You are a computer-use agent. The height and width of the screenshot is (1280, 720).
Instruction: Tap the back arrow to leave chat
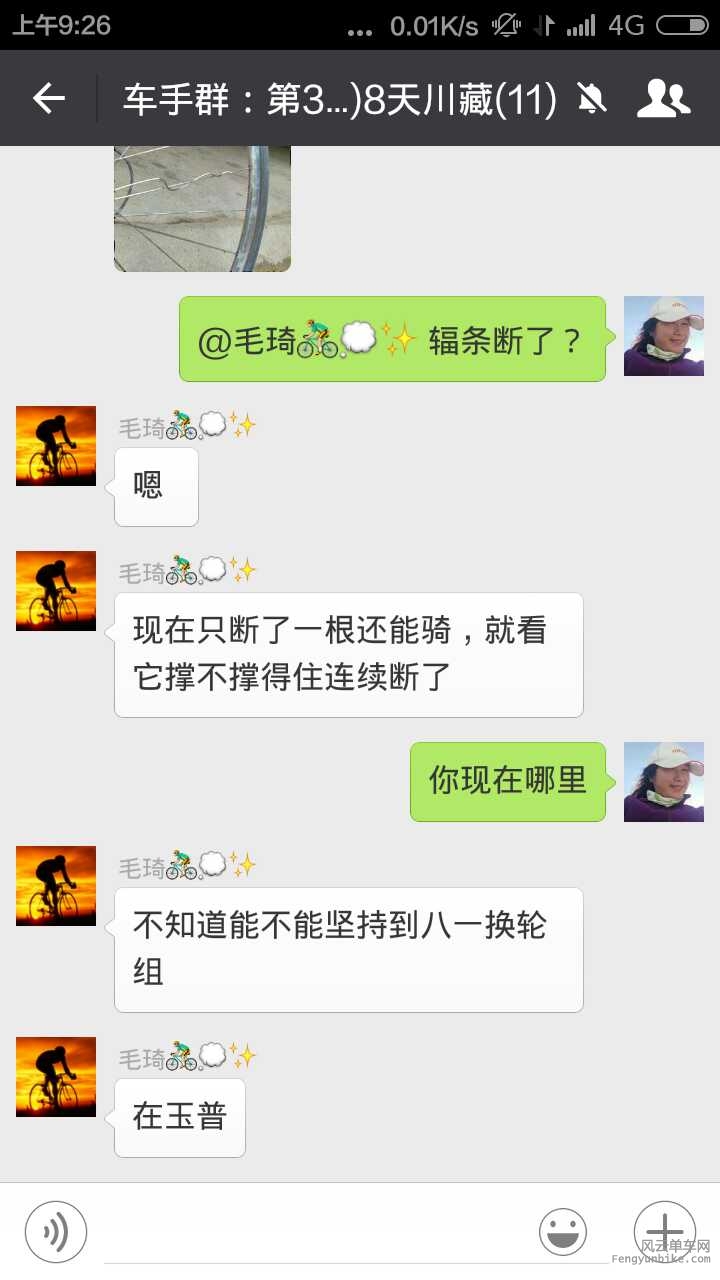point(48,98)
